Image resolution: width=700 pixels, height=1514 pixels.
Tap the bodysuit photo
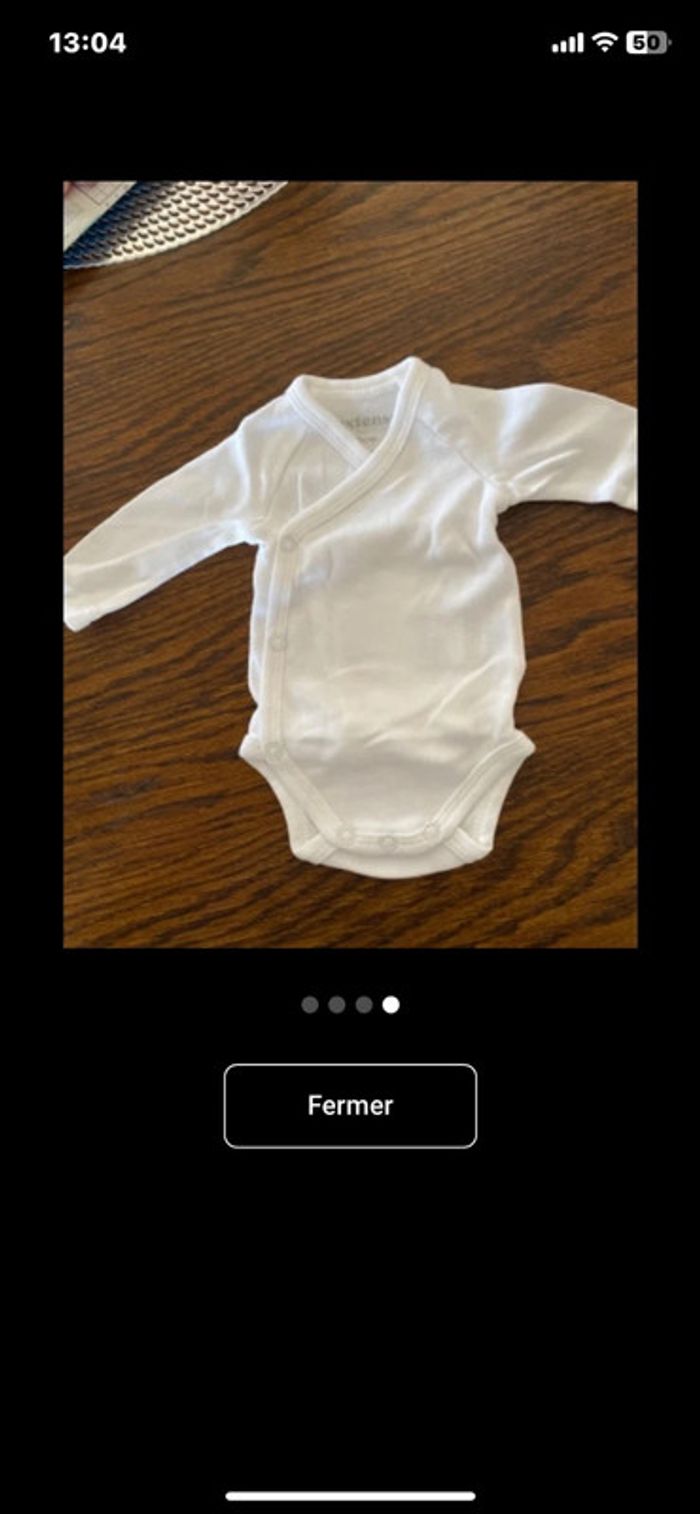(x=350, y=564)
